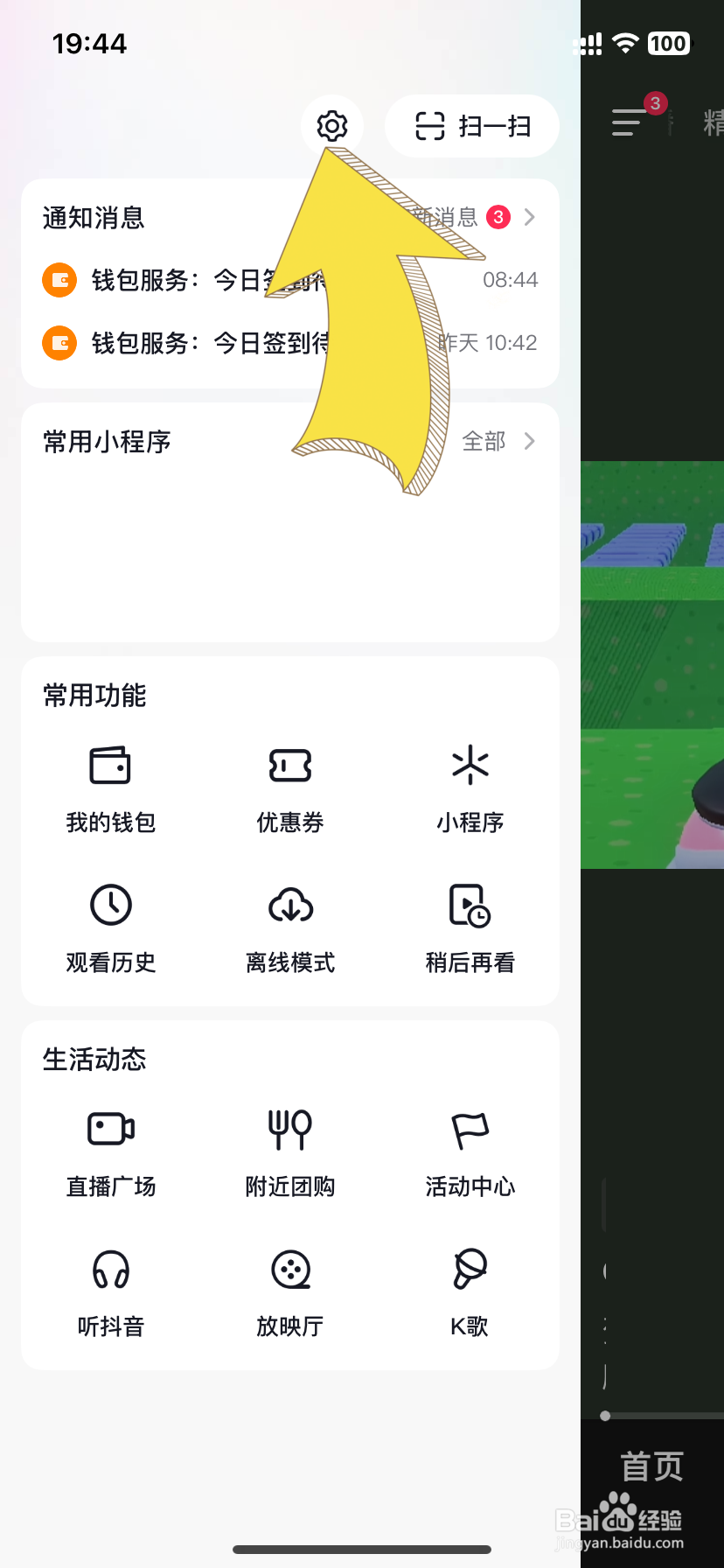Tap the 扫一扫 scan button
The height and width of the screenshot is (1568, 724).
pyautogui.click(x=471, y=126)
